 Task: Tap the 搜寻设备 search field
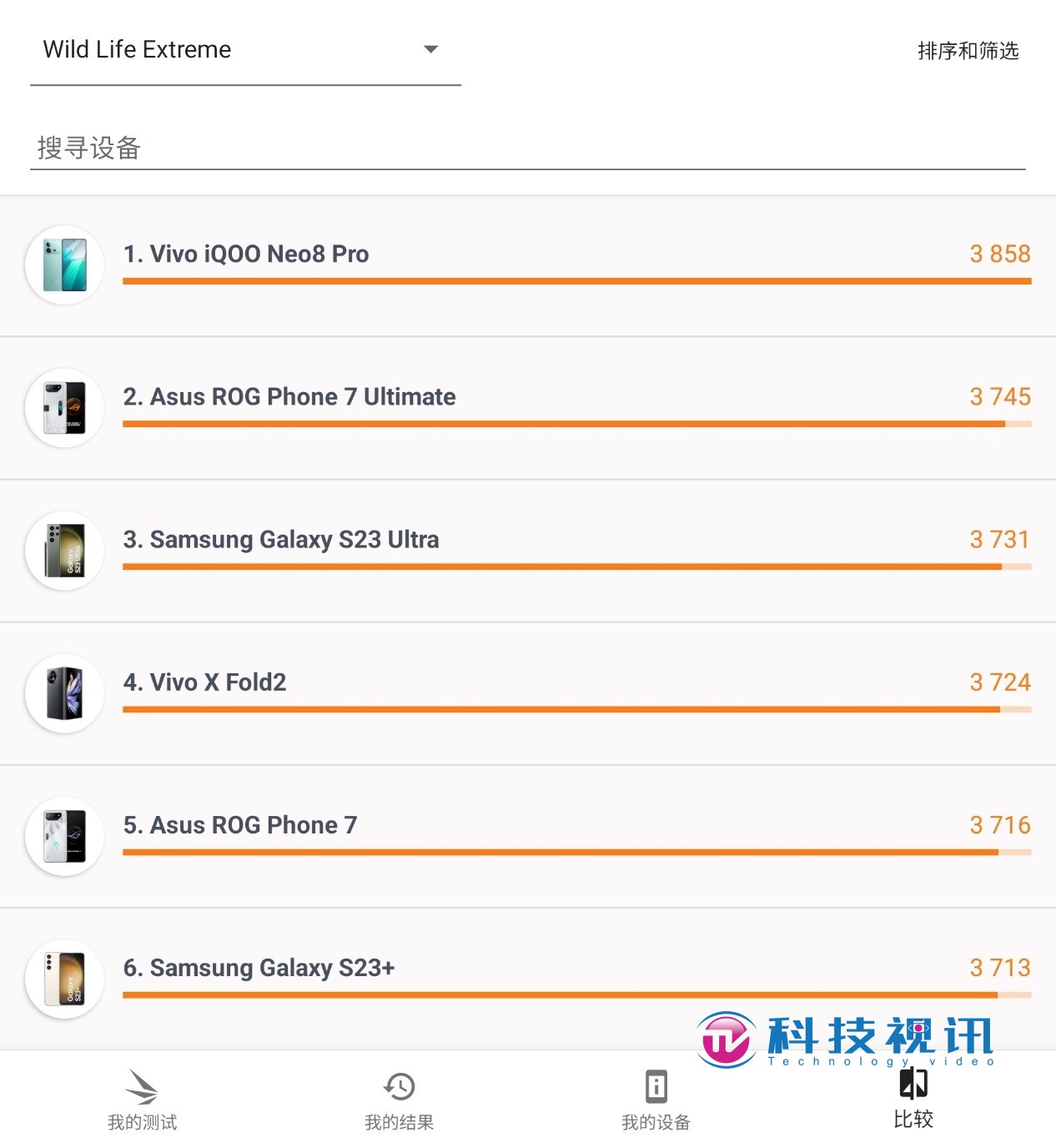tap(525, 149)
